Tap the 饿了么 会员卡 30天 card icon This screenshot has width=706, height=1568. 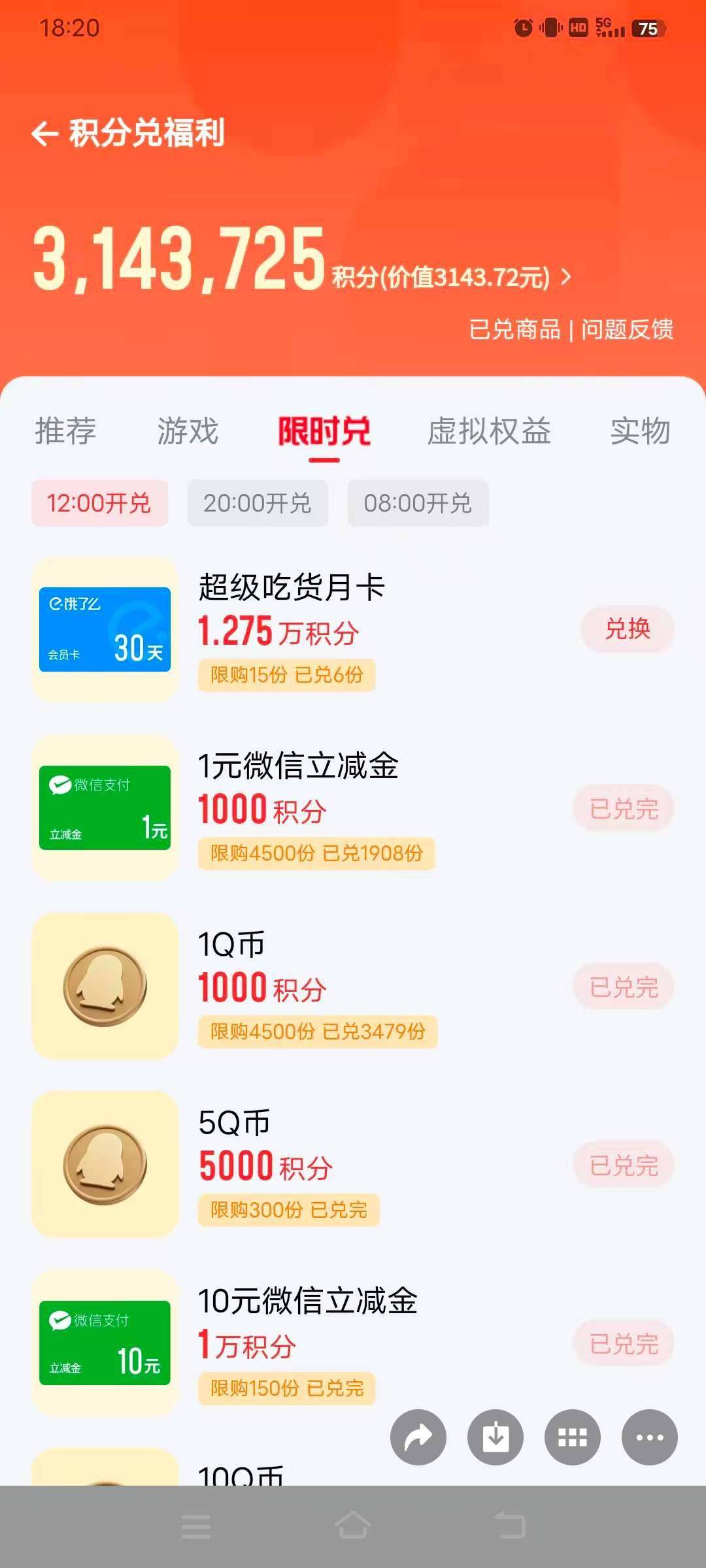[105, 629]
